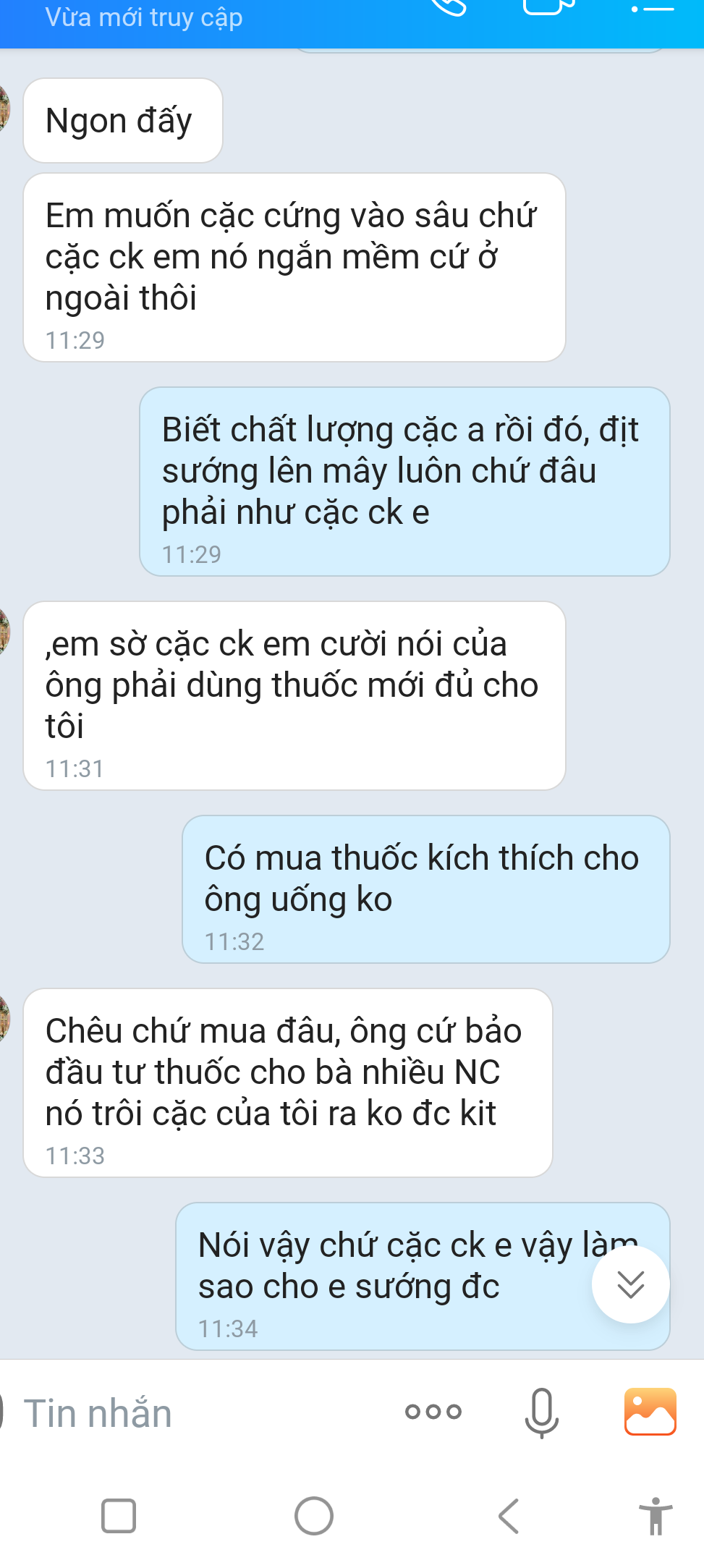Record a voice message
704x1568 pixels.
pos(541,1412)
